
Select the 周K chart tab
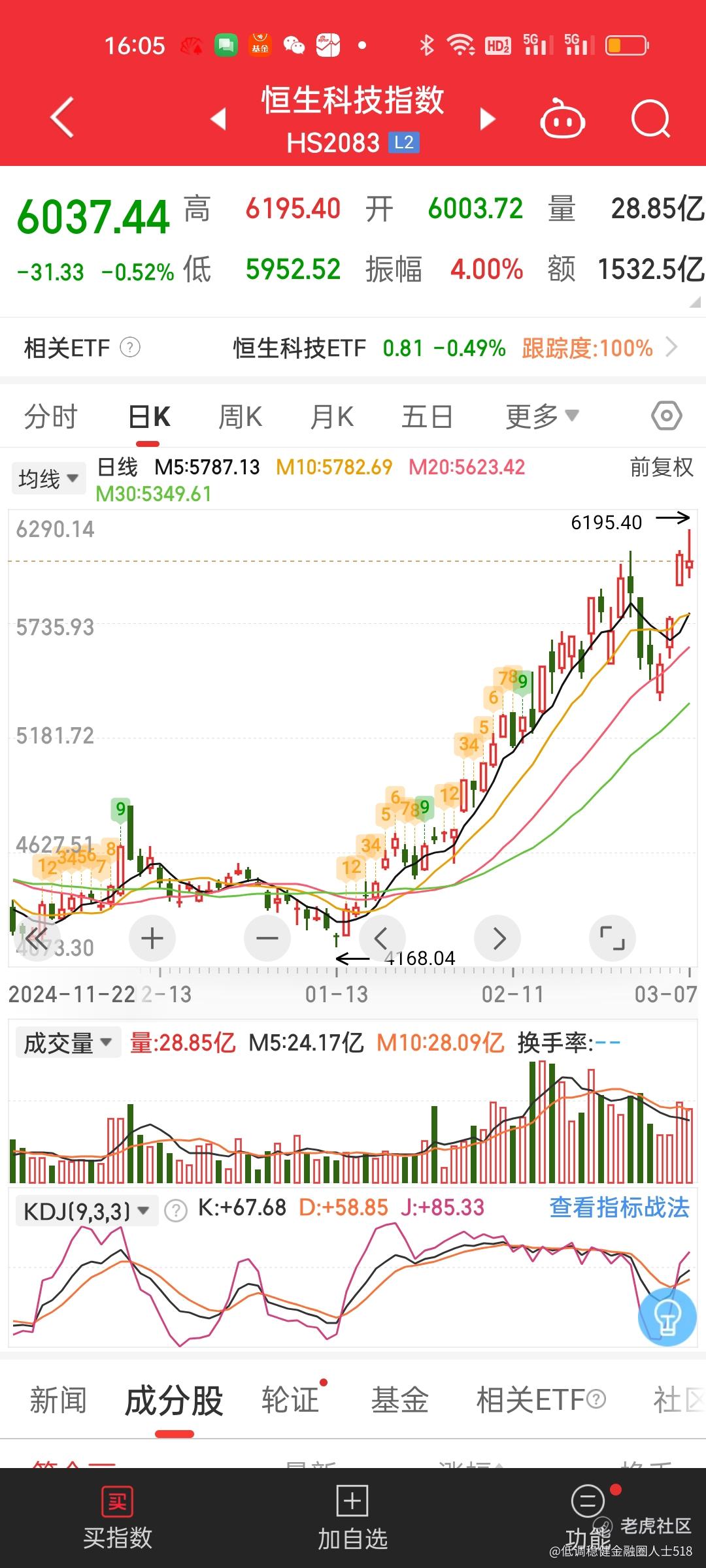[241, 417]
